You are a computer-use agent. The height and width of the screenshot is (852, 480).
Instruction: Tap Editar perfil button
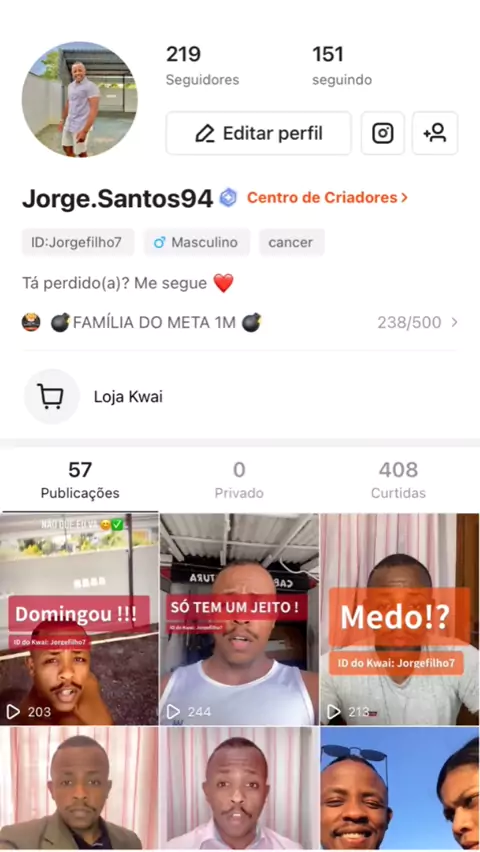coord(259,133)
